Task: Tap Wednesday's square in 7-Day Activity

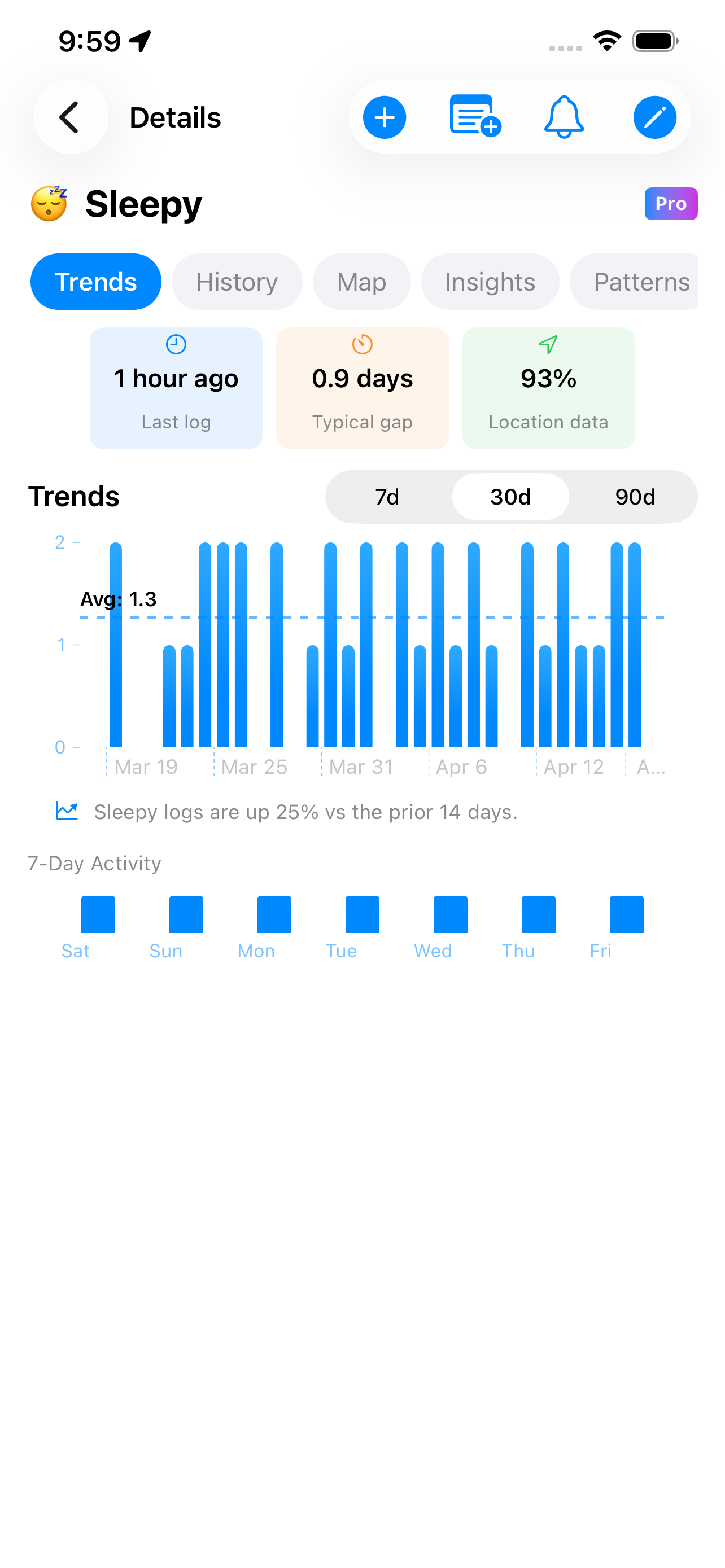Action: pyautogui.click(x=449, y=913)
